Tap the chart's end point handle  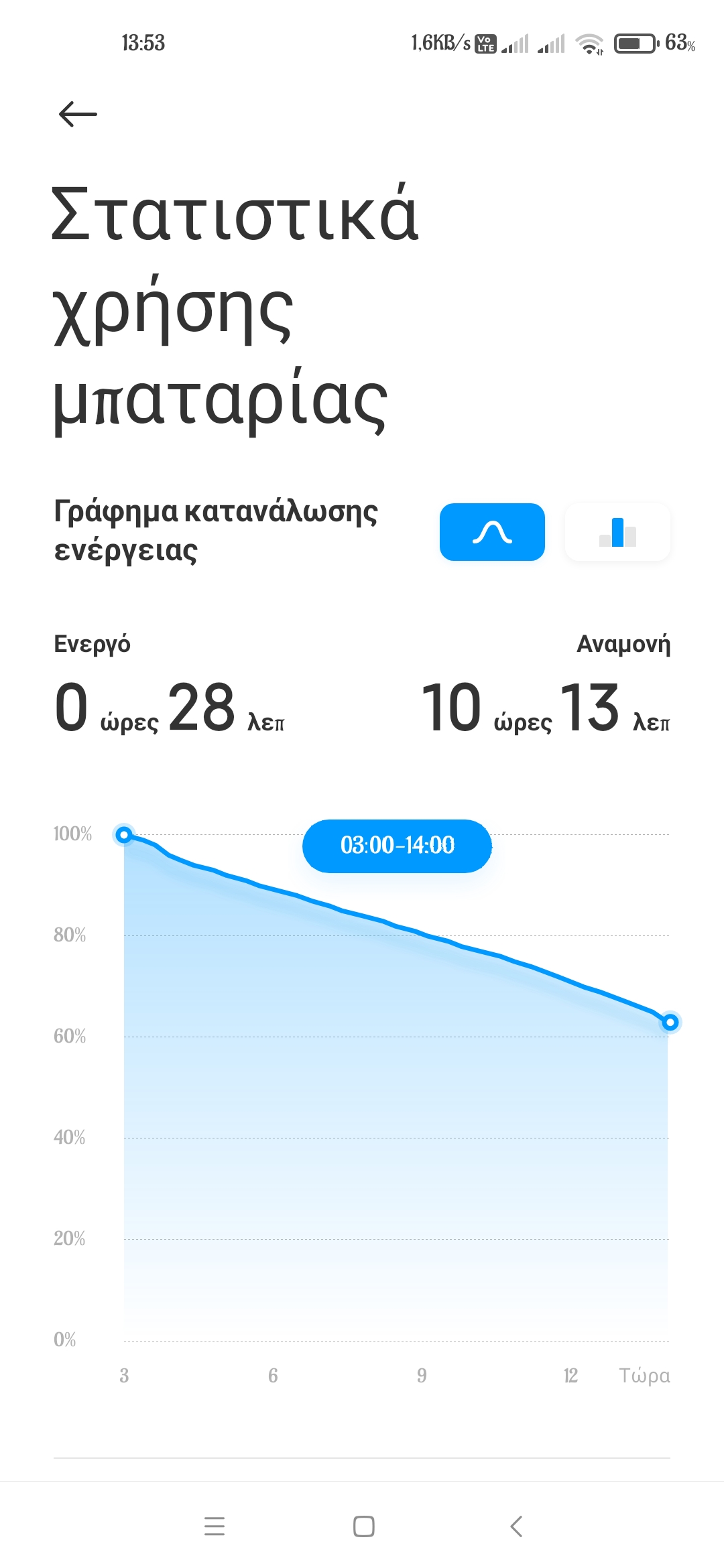670,1023
